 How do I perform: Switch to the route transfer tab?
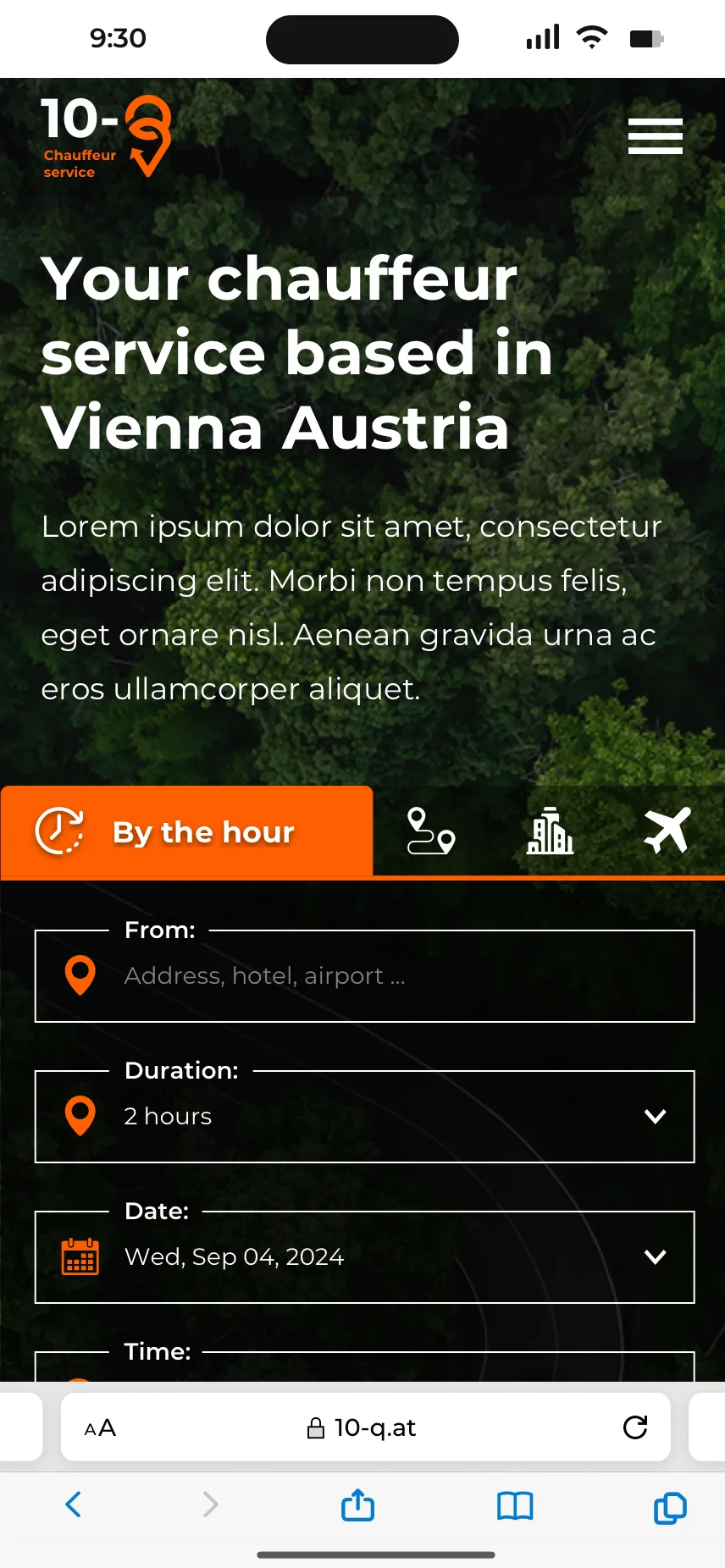(x=431, y=831)
